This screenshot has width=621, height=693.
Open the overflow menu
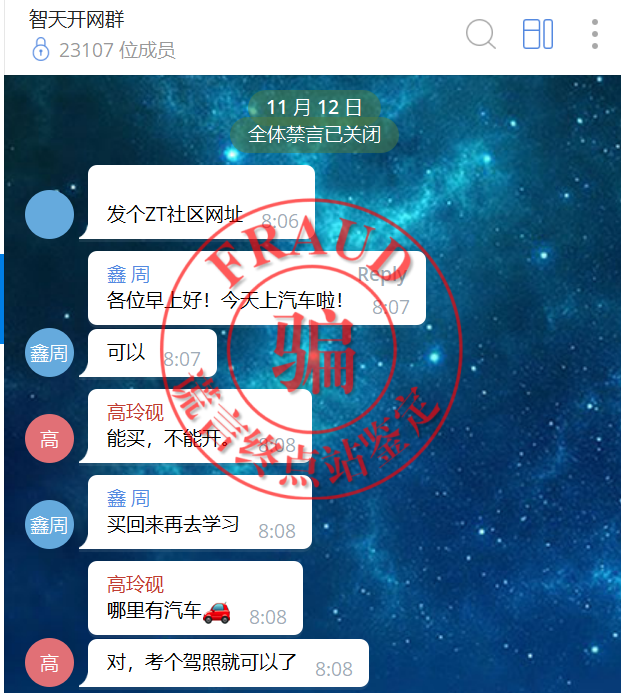coord(594,34)
